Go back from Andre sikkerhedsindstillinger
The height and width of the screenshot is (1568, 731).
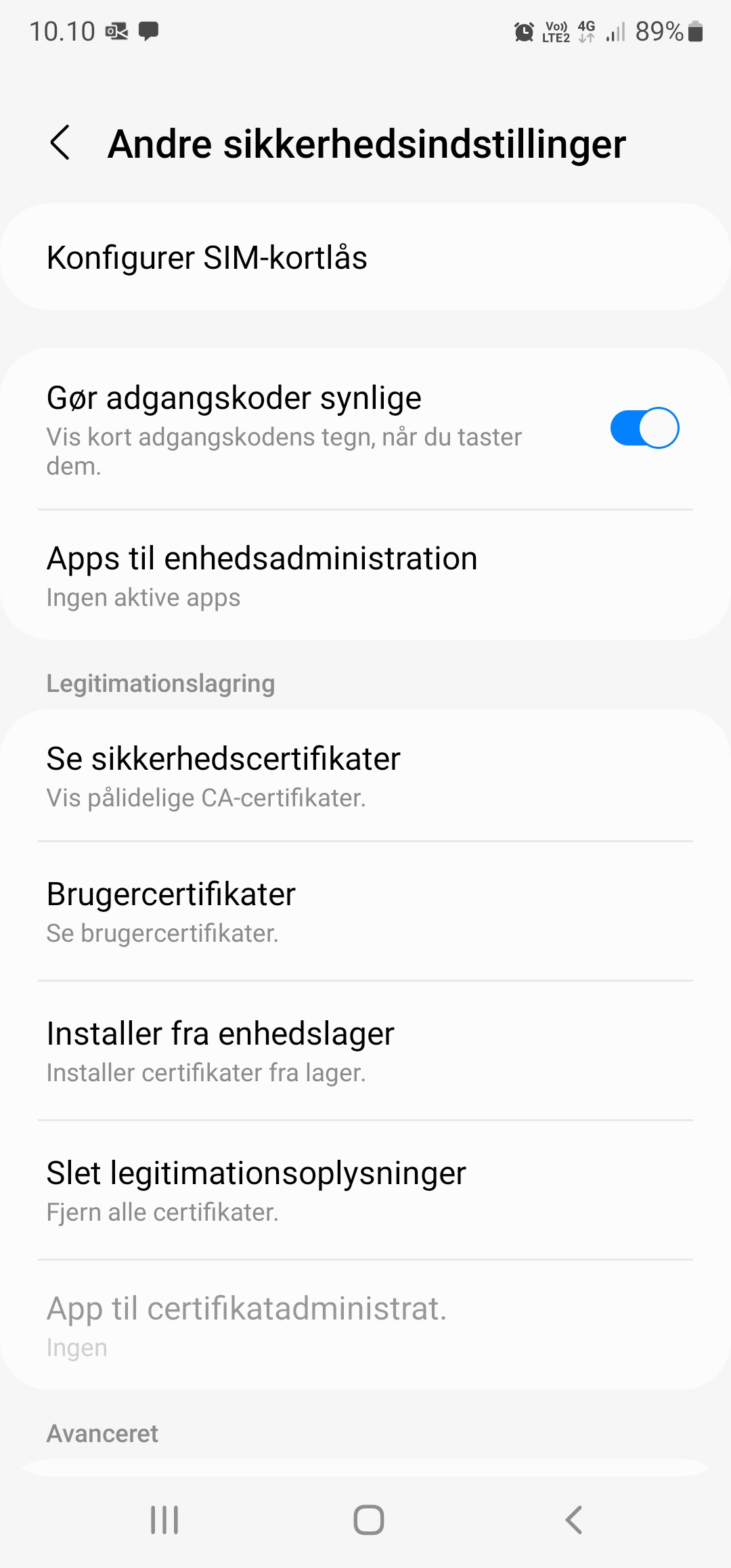(x=60, y=143)
